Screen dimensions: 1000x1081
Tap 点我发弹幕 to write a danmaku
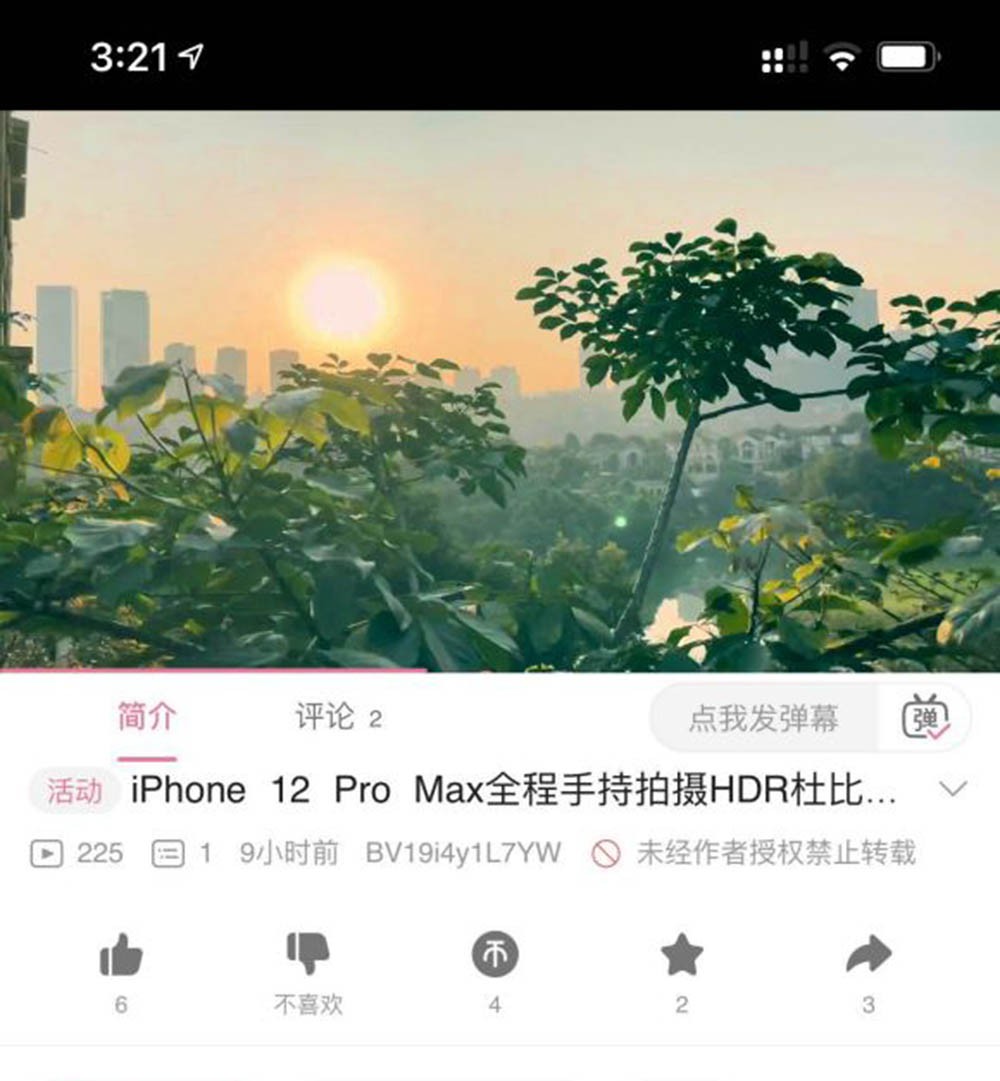click(763, 718)
